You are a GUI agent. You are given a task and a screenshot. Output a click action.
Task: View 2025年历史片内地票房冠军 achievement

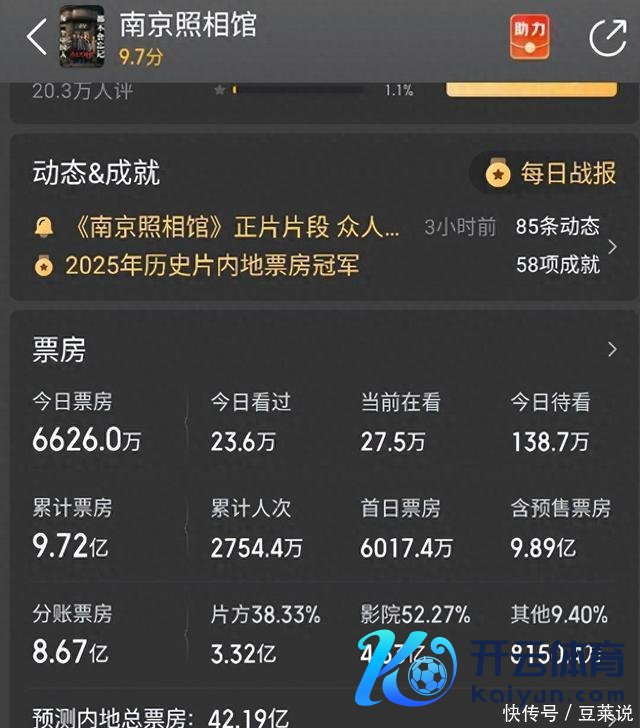click(x=211, y=265)
